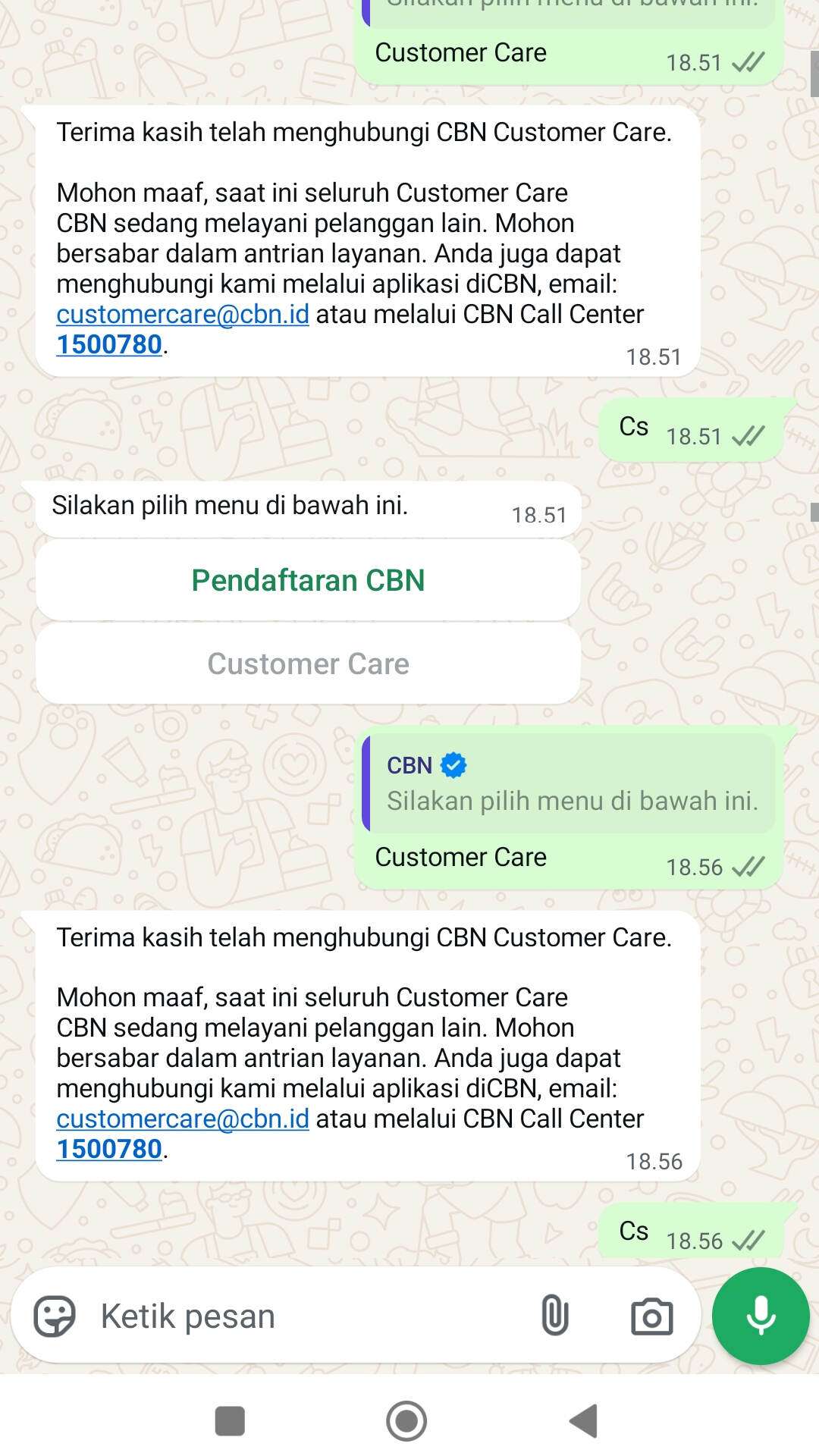Screen dimensions: 819x1456
Task: Open the emoji sticker picker
Action: pyautogui.click(x=55, y=1316)
